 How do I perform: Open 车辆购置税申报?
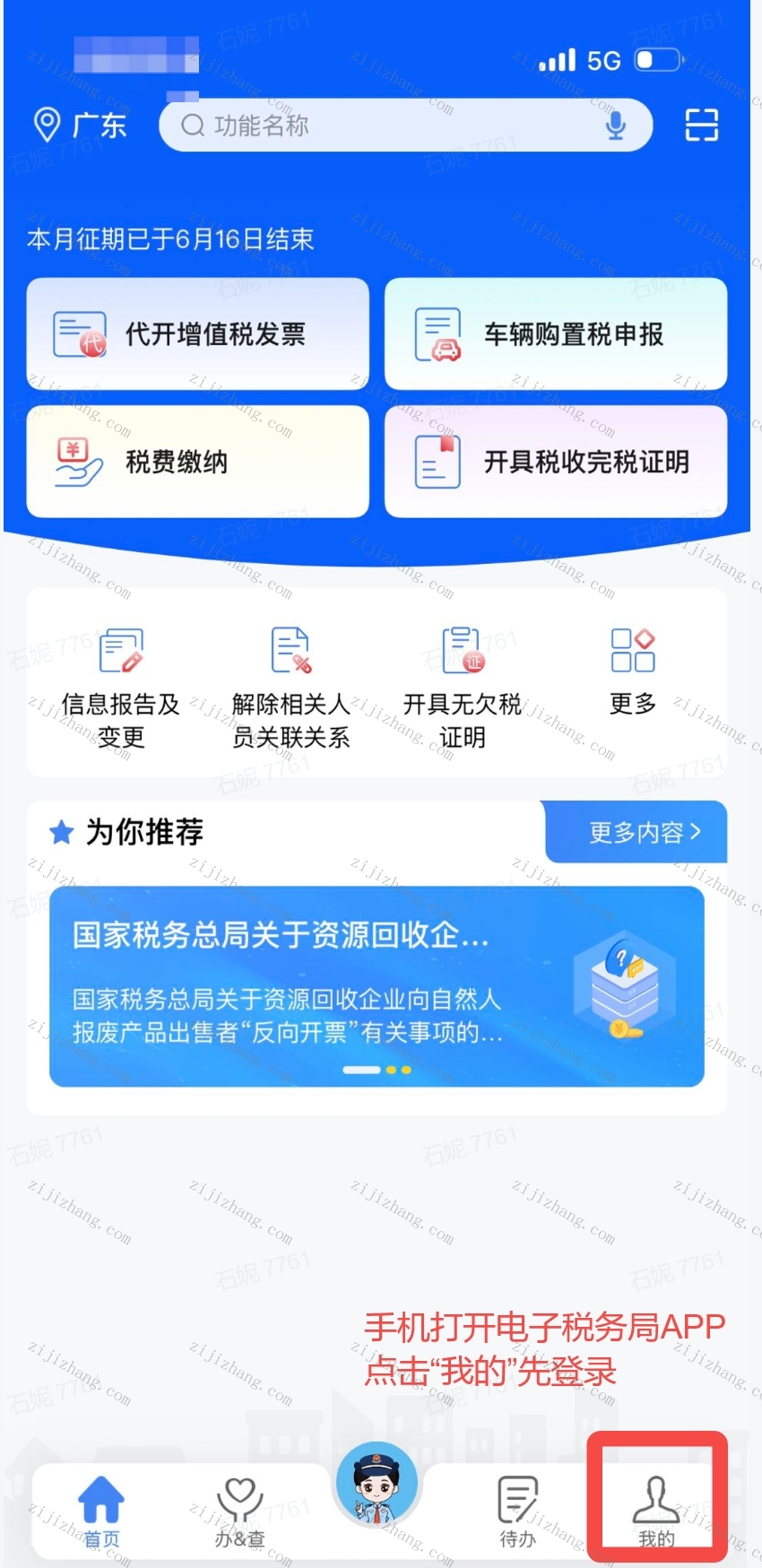click(x=556, y=334)
